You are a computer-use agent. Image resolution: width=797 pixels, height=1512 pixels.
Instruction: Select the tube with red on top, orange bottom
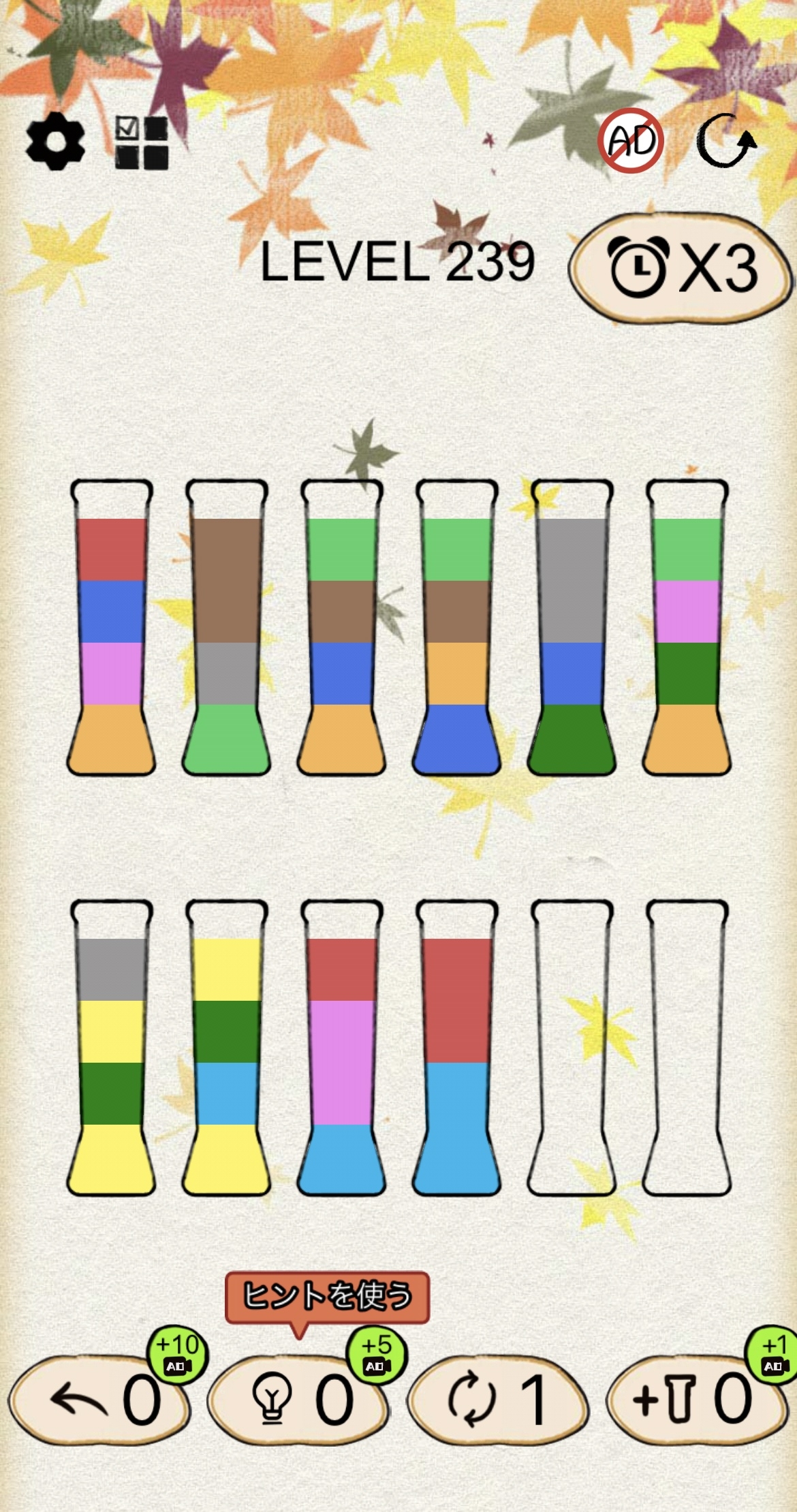(x=111, y=628)
